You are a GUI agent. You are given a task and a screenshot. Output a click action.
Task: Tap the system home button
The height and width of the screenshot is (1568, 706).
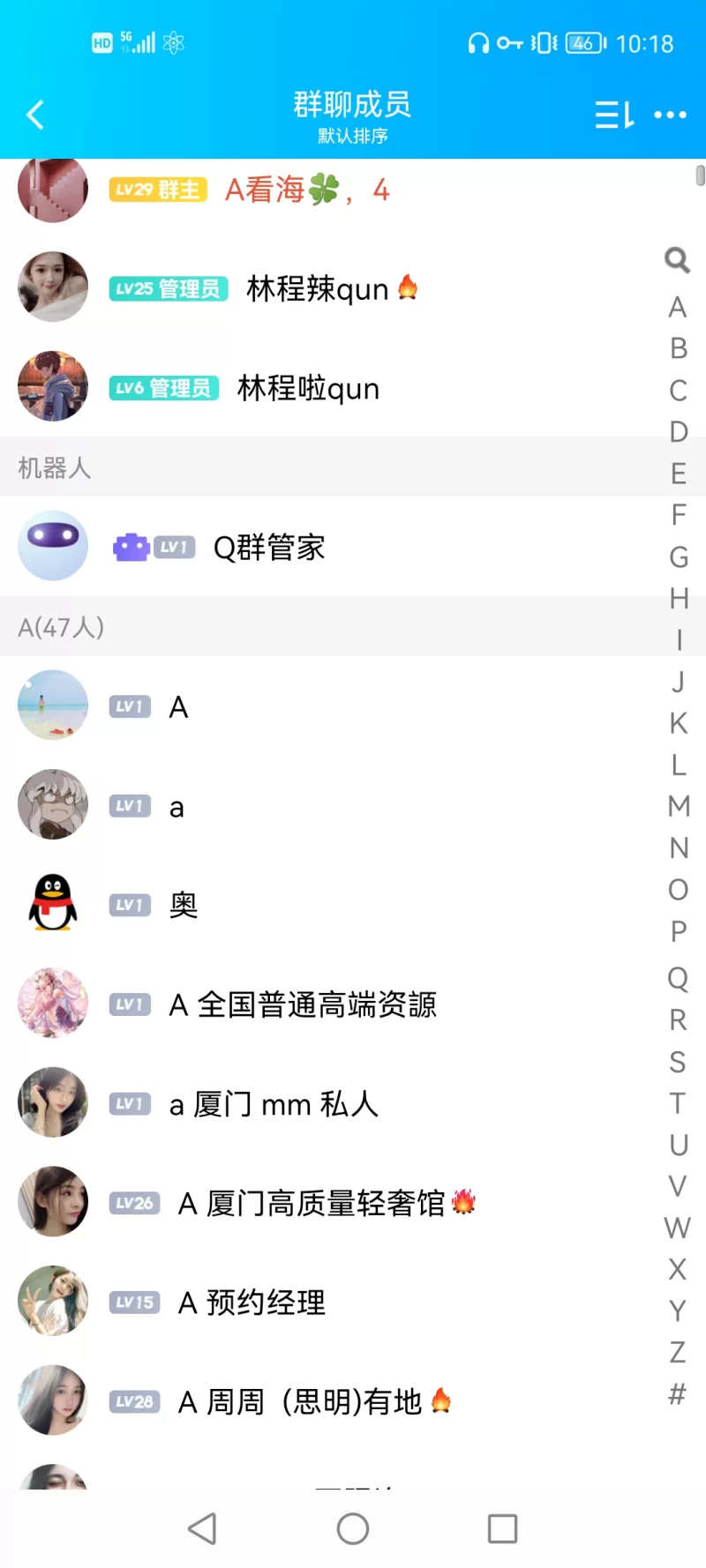tap(353, 1528)
